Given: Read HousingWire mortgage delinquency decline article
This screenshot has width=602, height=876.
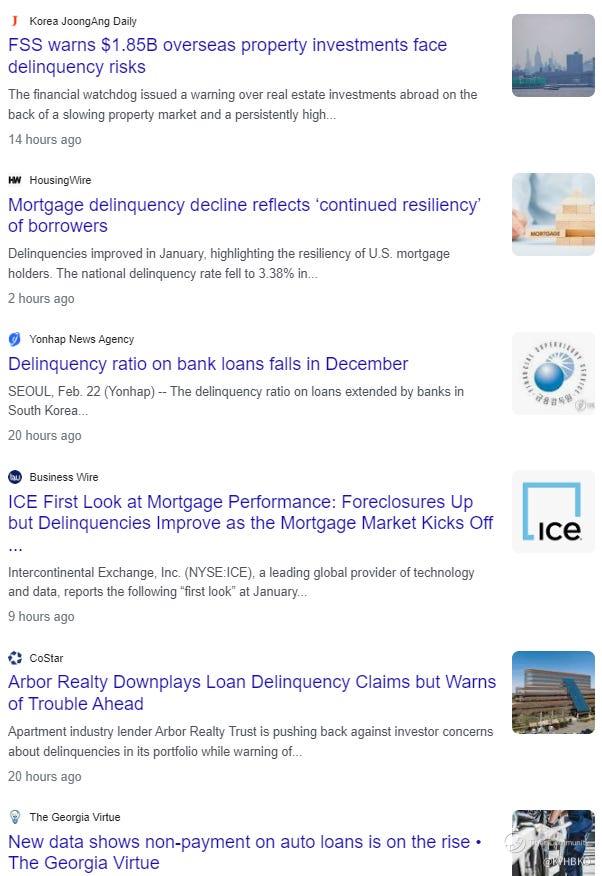Looking at the screenshot, I should click(244, 215).
